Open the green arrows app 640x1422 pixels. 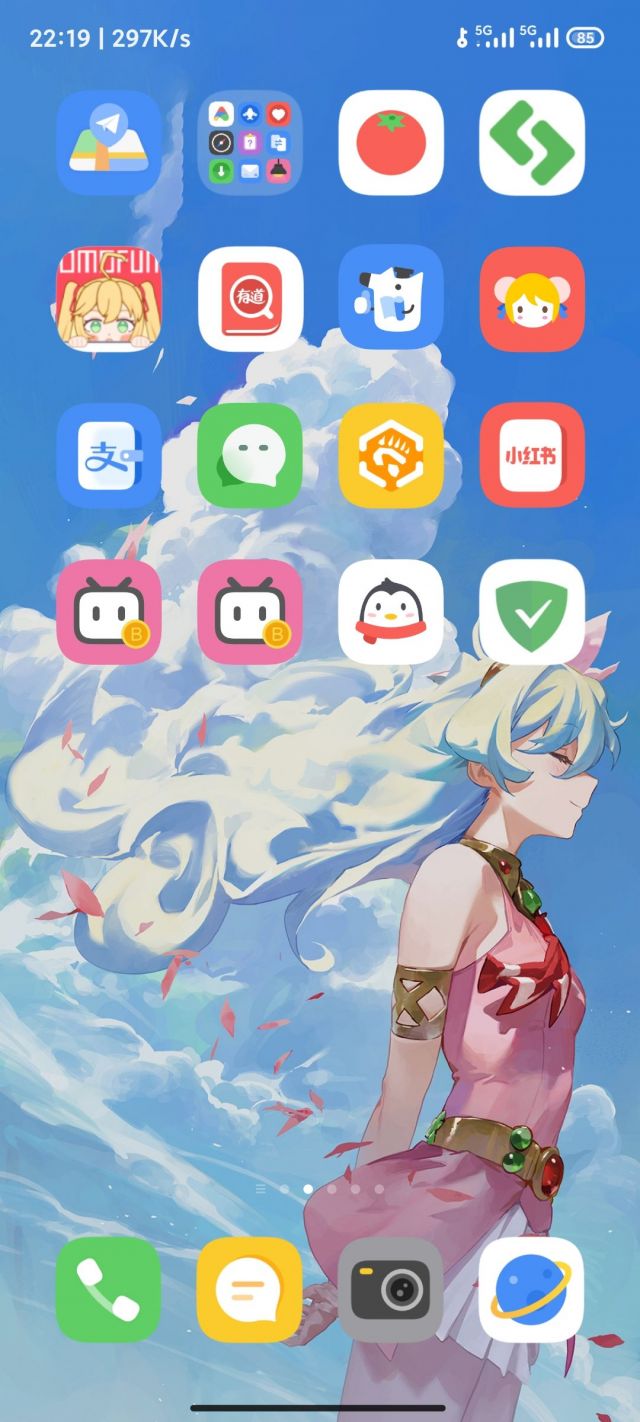coord(532,142)
